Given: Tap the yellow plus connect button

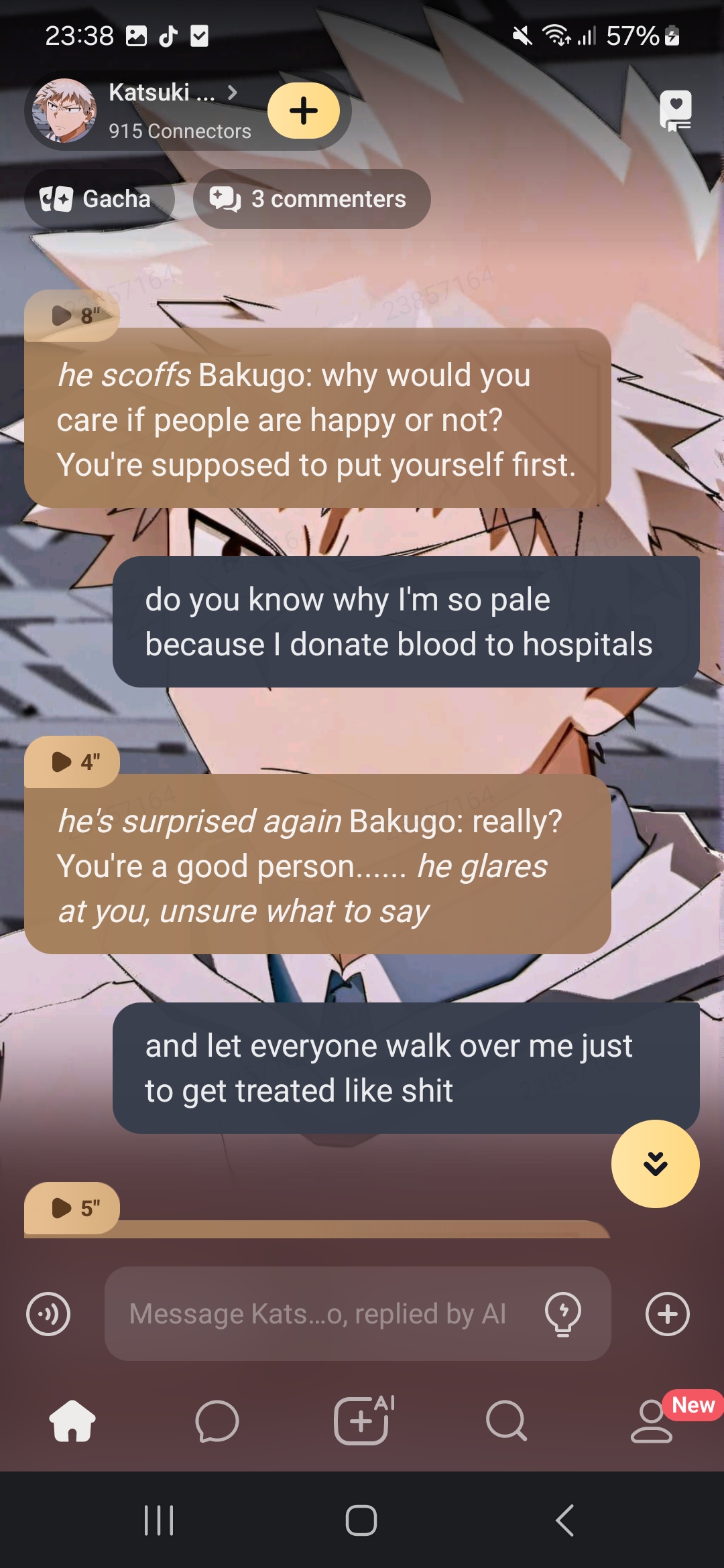Looking at the screenshot, I should click(304, 111).
